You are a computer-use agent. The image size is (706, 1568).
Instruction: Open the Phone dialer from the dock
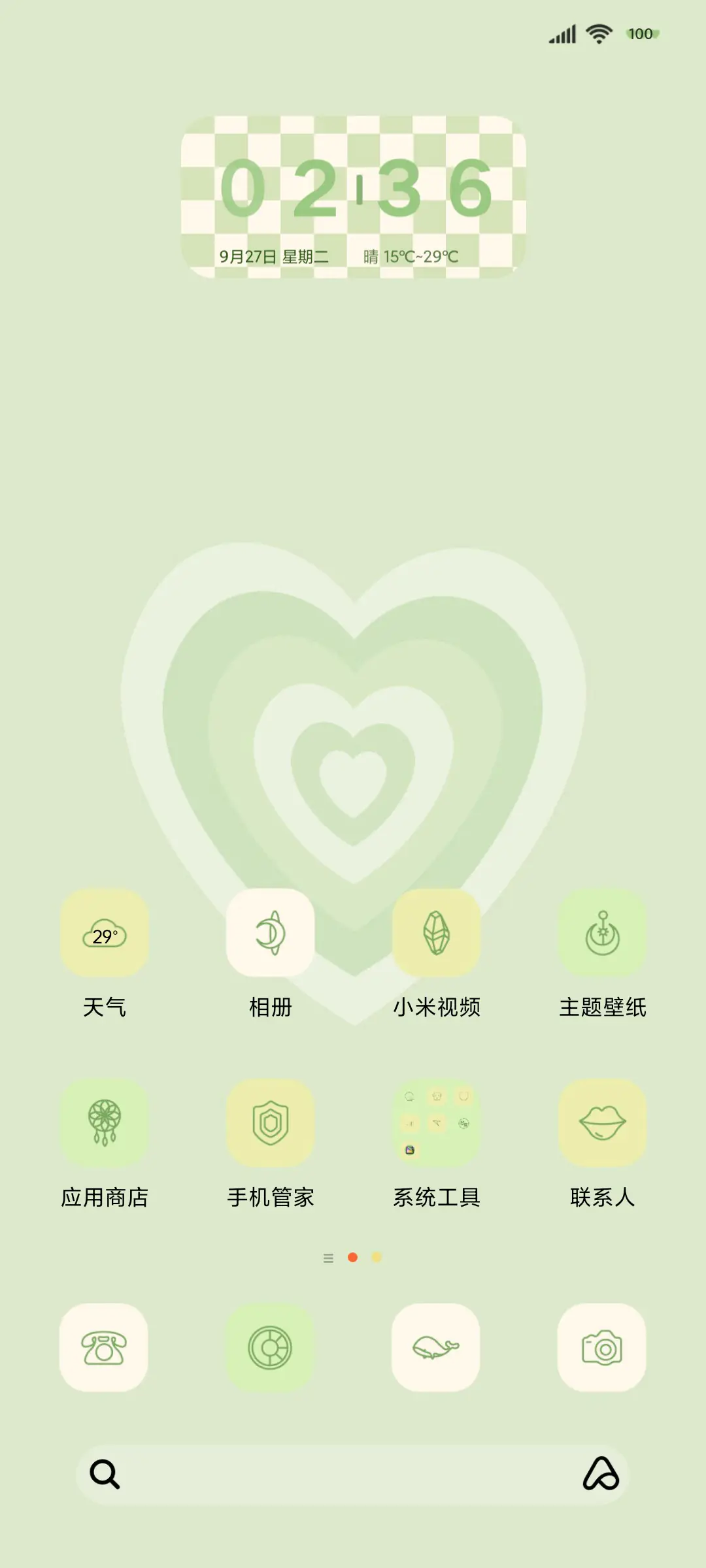click(x=105, y=1349)
